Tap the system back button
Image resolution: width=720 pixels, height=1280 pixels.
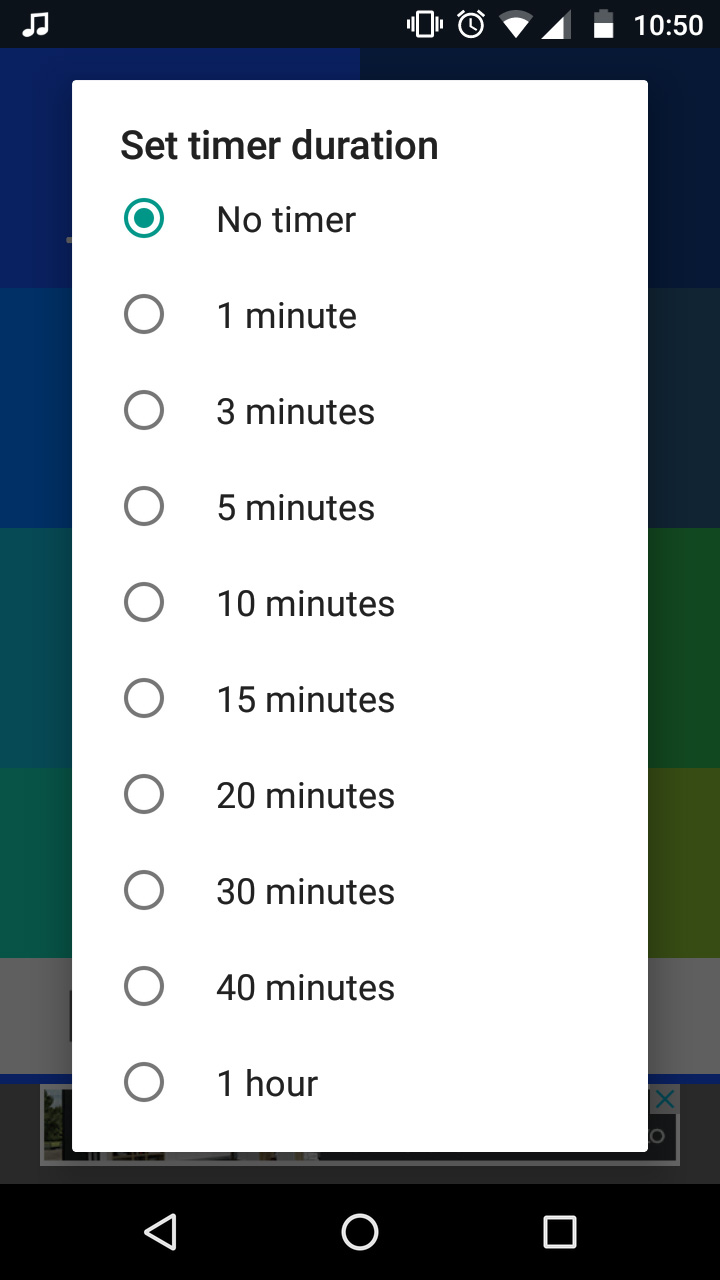160,1232
